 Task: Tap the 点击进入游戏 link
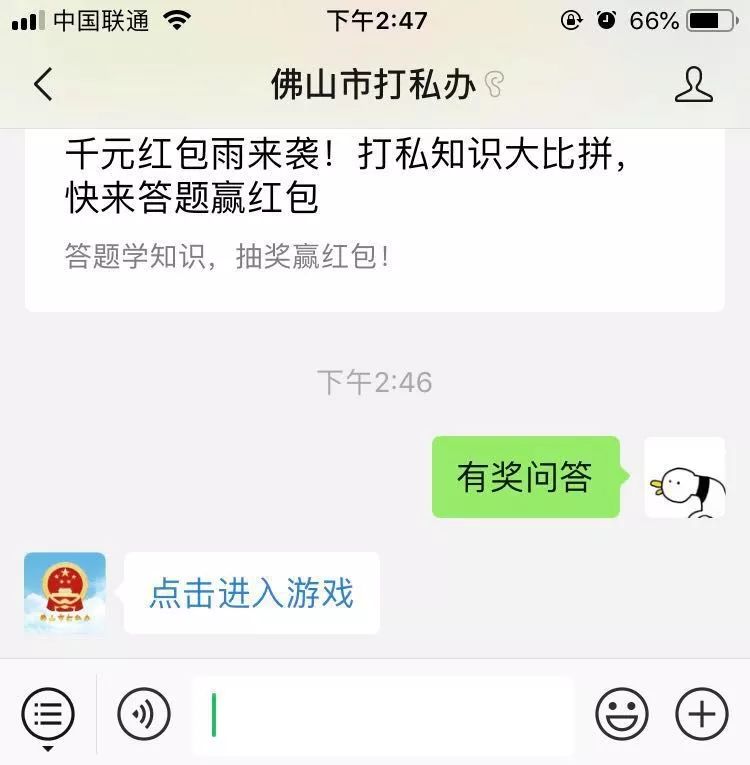tap(251, 593)
